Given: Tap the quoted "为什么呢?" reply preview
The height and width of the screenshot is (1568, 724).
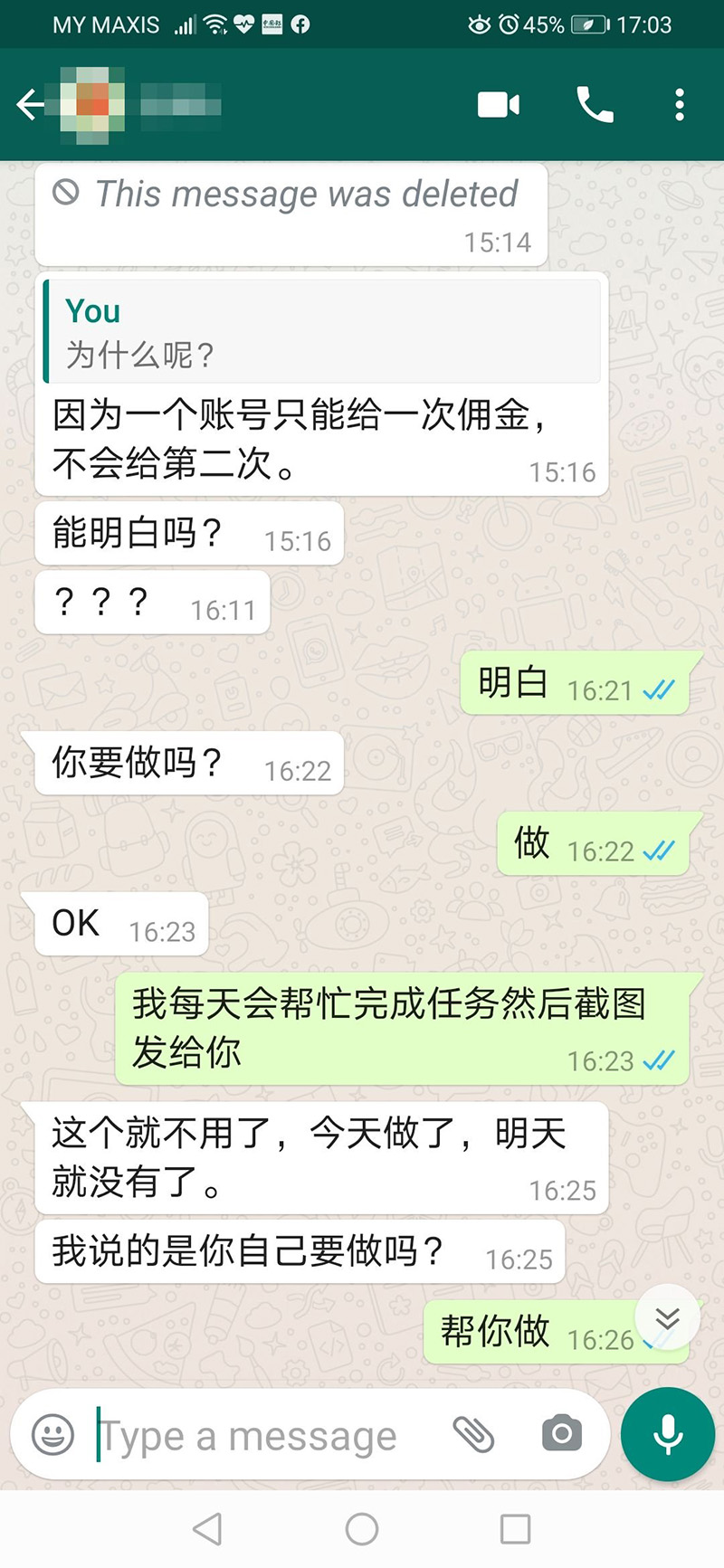Looking at the screenshot, I should [x=323, y=332].
